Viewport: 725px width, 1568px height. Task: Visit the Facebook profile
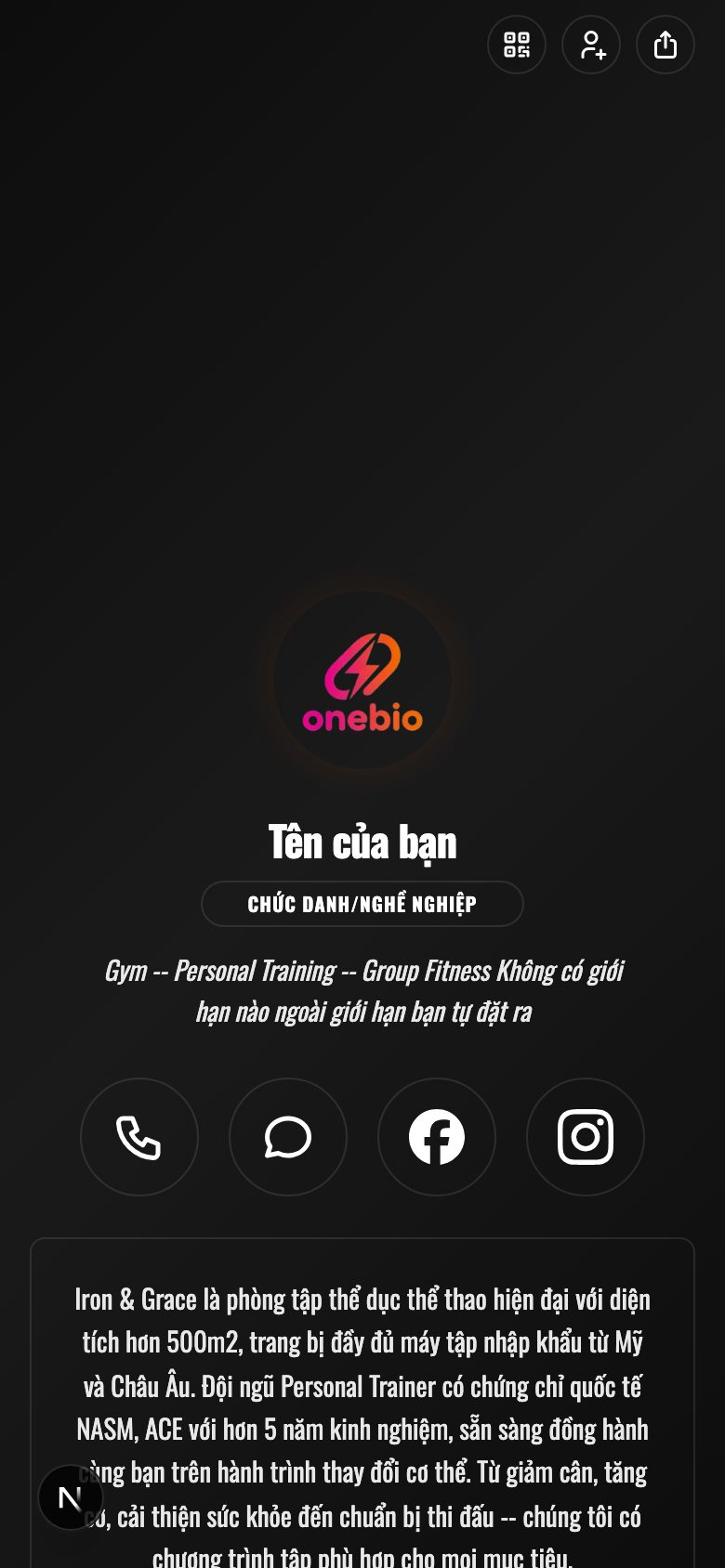(x=437, y=1137)
